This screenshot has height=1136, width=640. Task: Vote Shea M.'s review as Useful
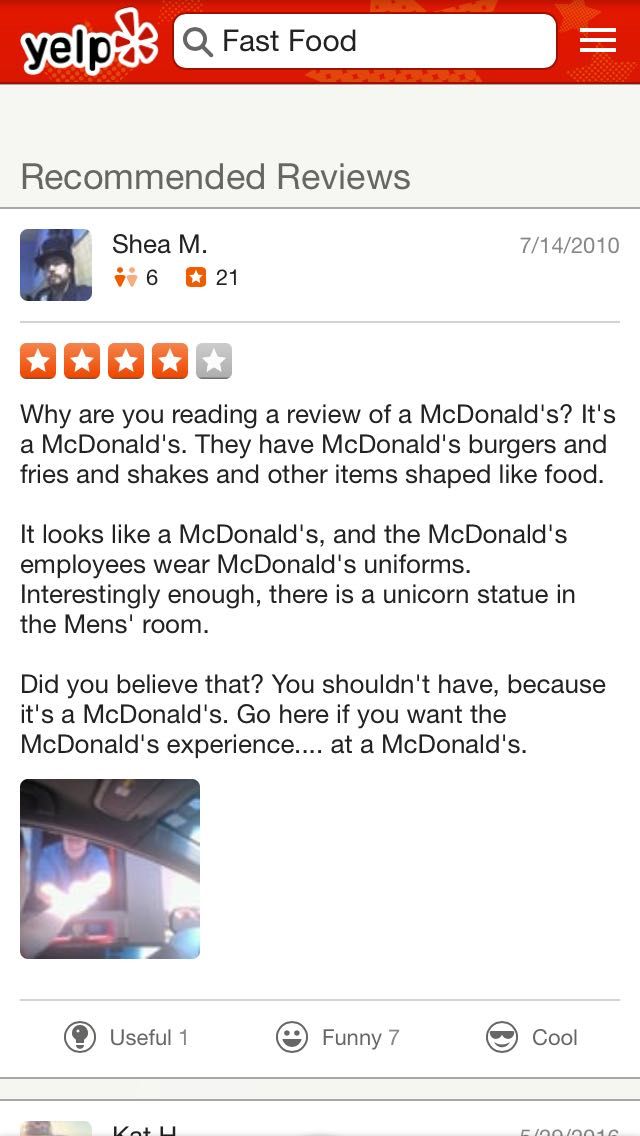click(126, 1038)
